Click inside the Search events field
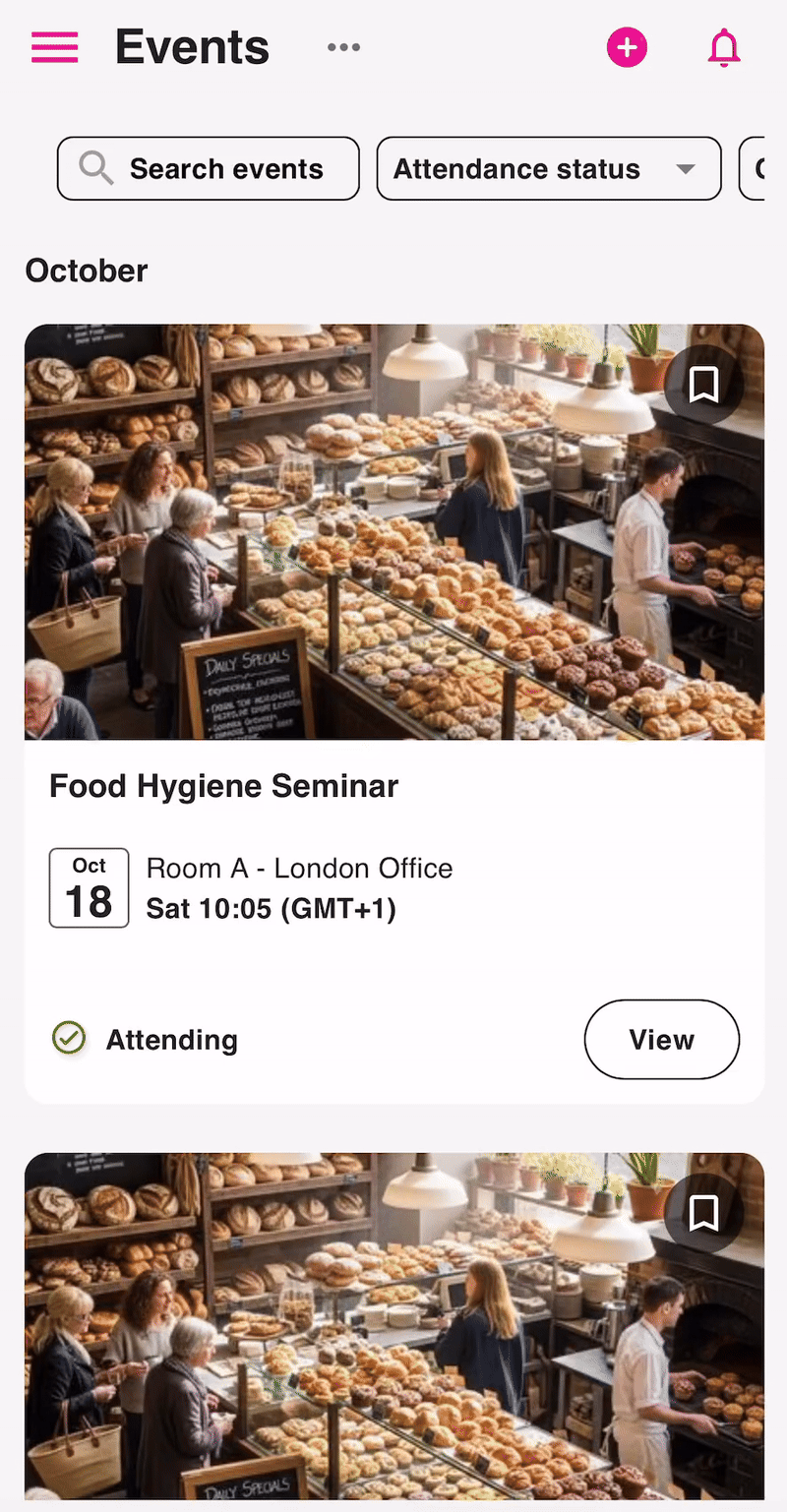This screenshot has height=1512, width=787. 226,168
